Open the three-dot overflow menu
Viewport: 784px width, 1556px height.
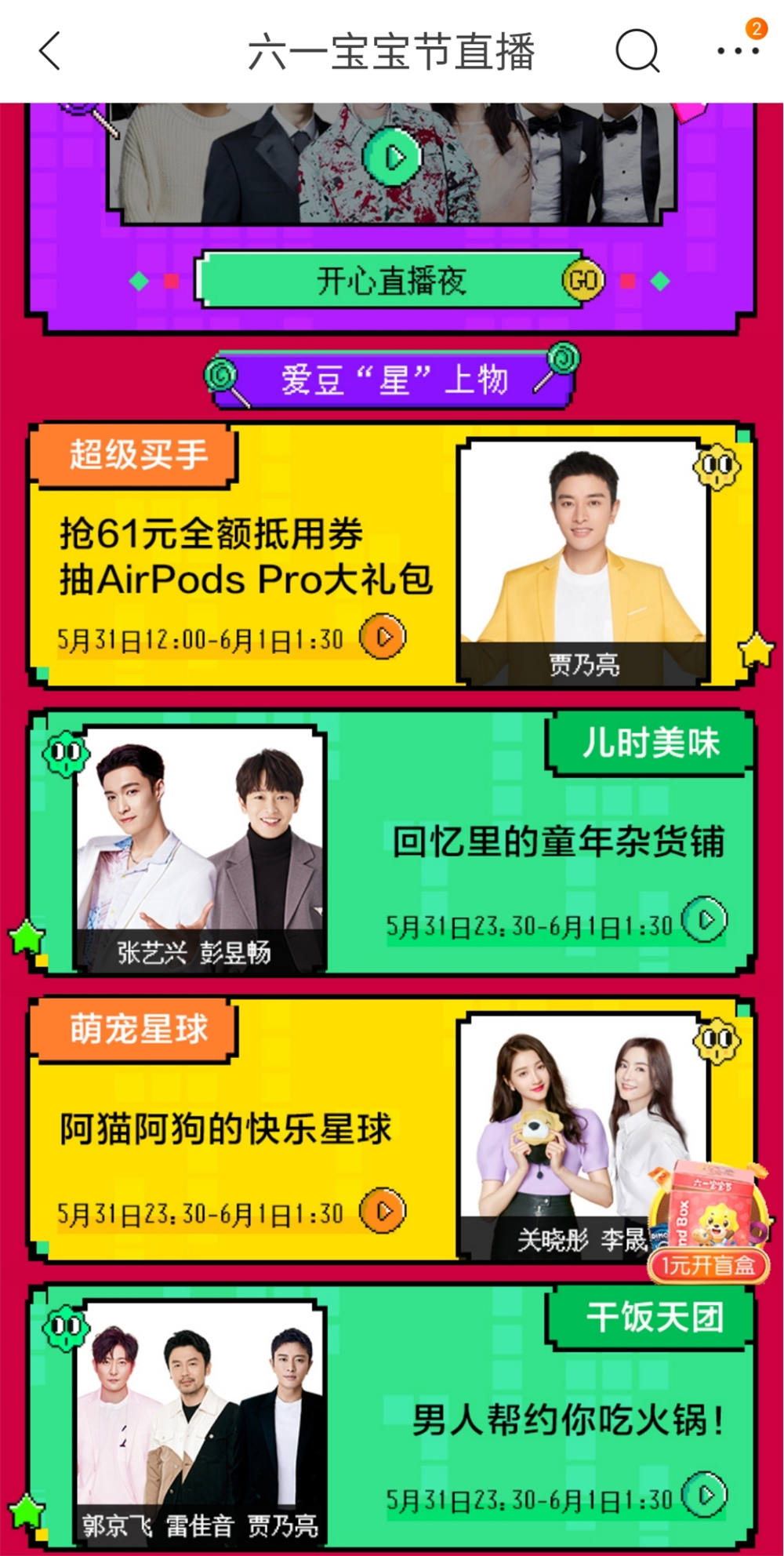[738, 52]
